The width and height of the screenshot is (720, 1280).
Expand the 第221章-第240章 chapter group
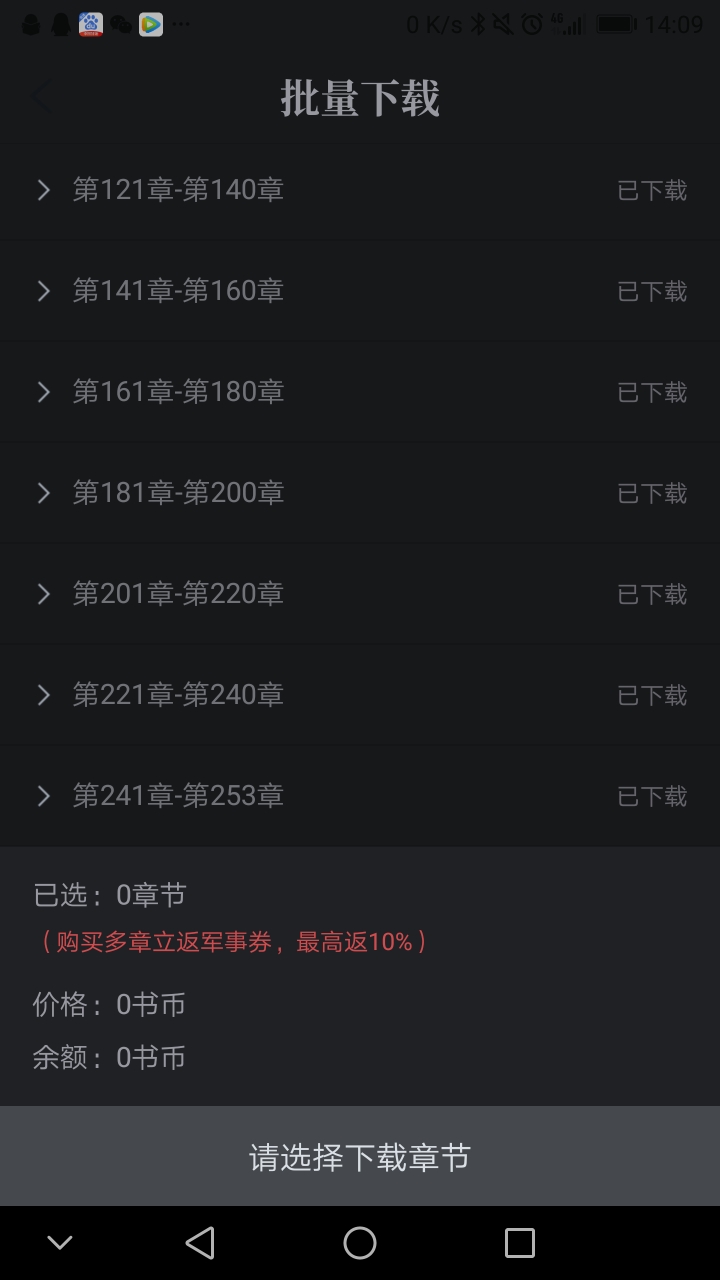coord(44,695)
